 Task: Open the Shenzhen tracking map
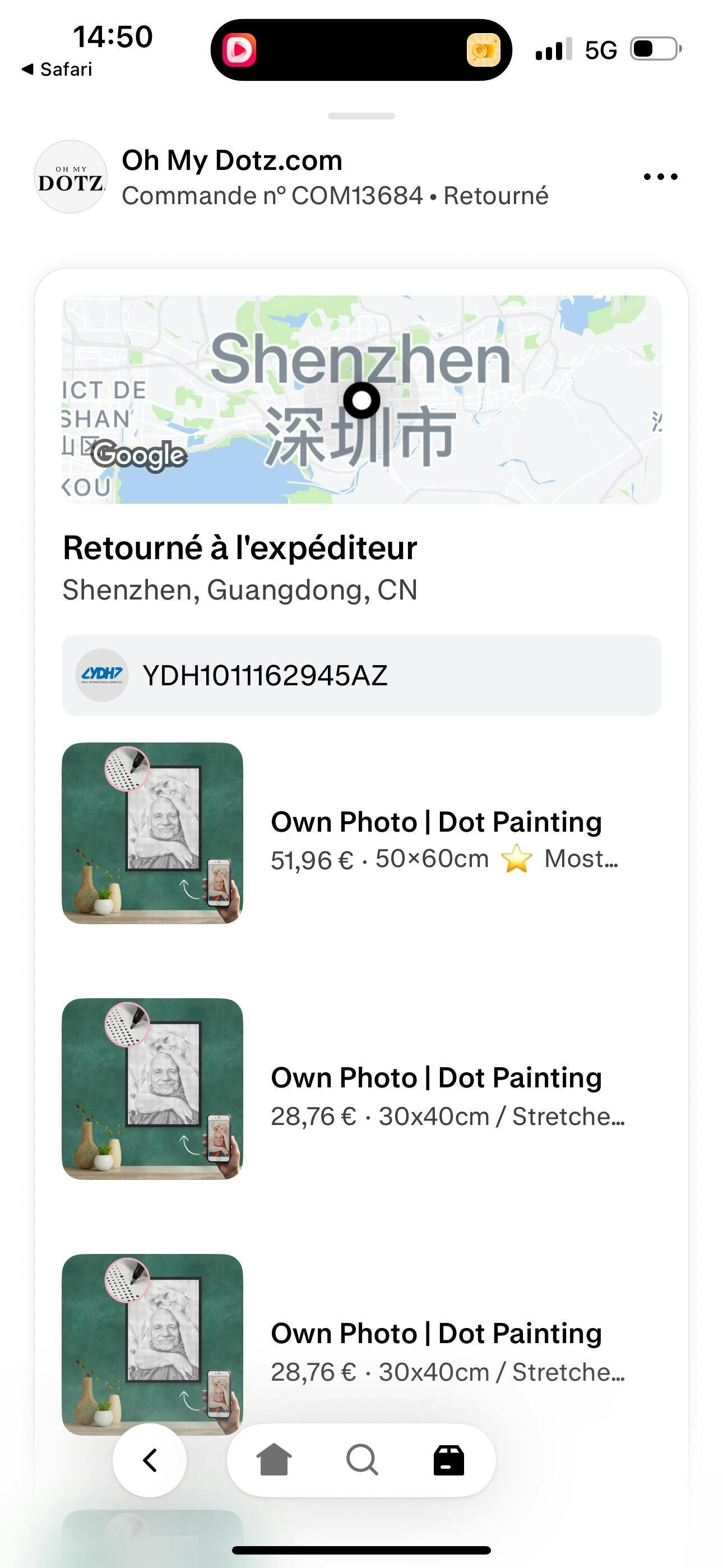point(361,399)
